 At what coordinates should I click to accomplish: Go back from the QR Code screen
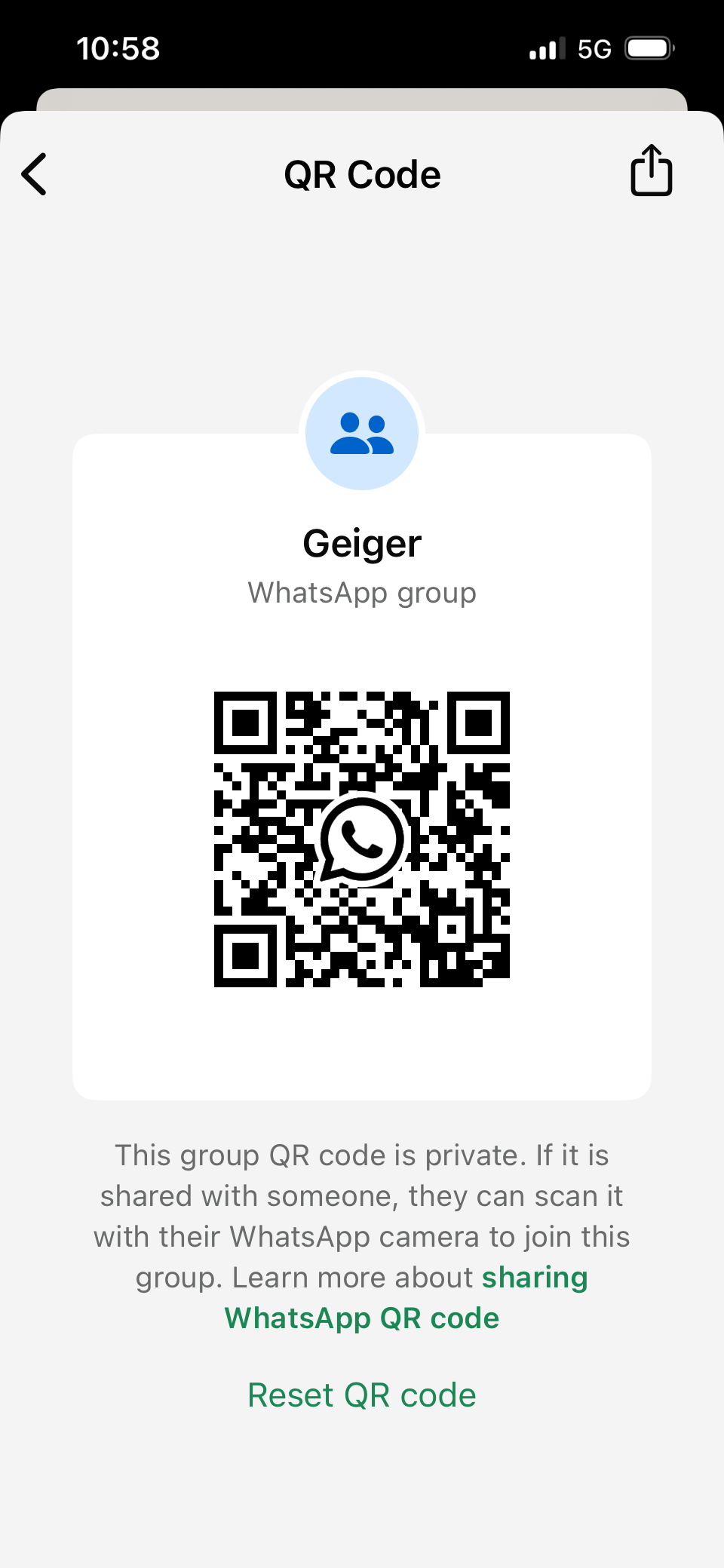click(x=35, y=174)
